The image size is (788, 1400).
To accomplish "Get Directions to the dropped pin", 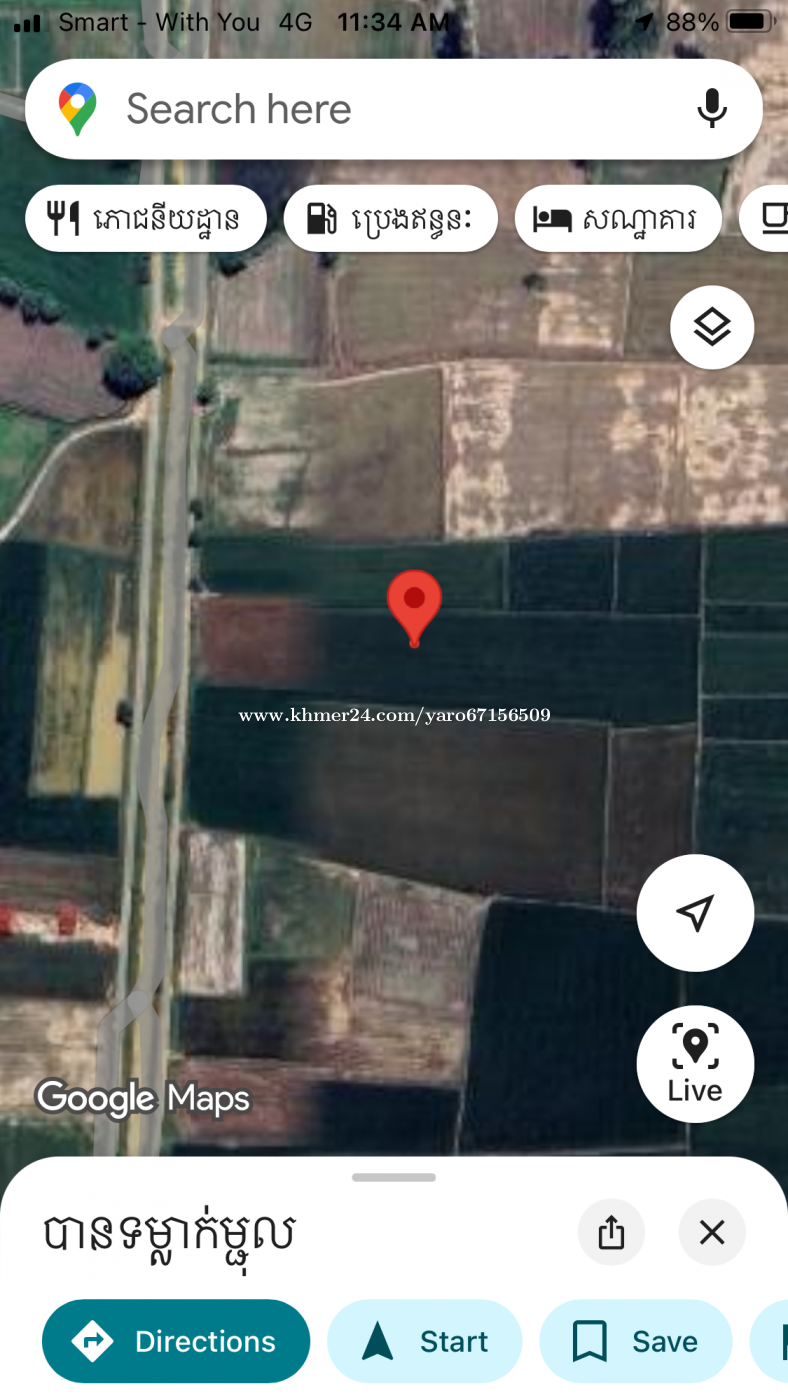I will [x=176, y=1342].
